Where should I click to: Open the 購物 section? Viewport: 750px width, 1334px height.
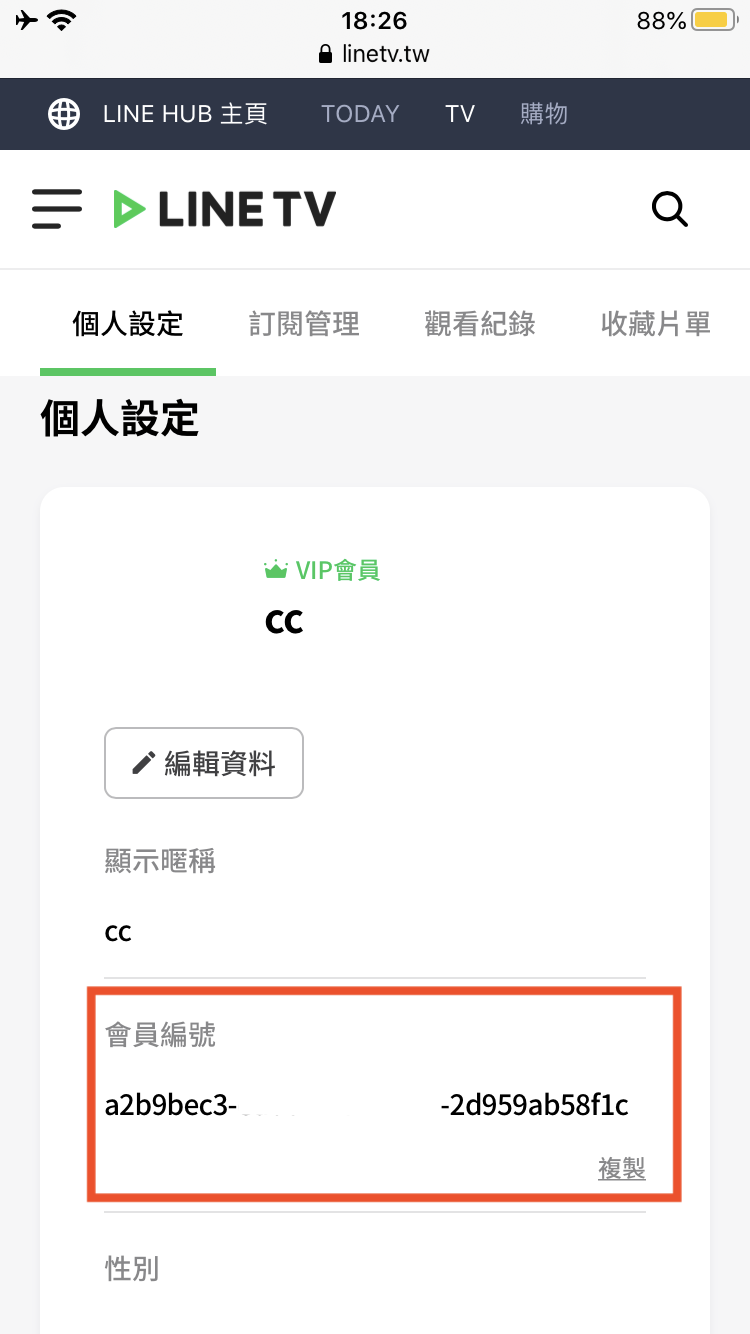click(544, 114)
